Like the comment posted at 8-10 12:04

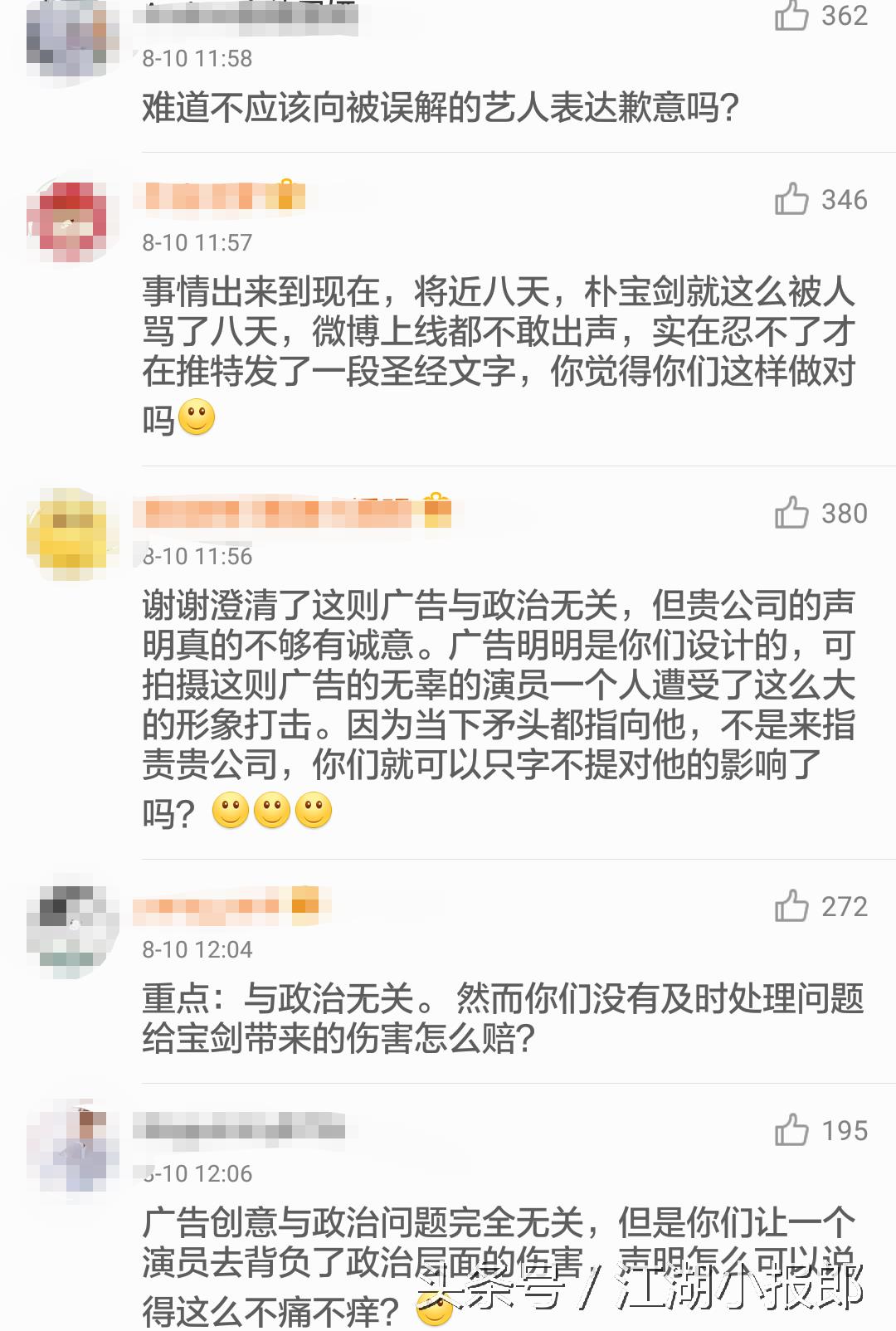point(791,906)
